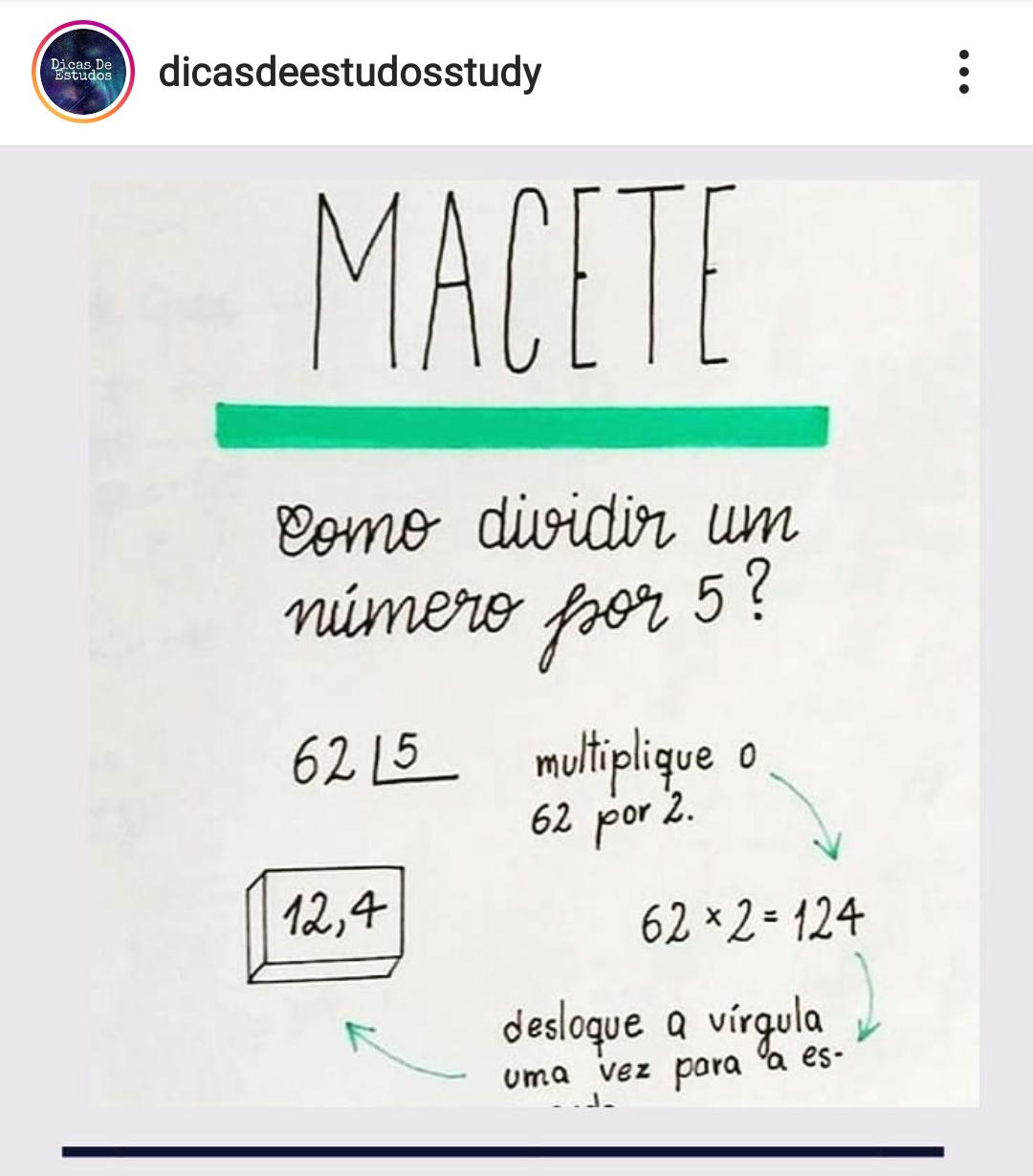Viewport: 1033px width, 1176px height.
Task: Open the post's three-dot overflow menu
Action: pos(963,73)
